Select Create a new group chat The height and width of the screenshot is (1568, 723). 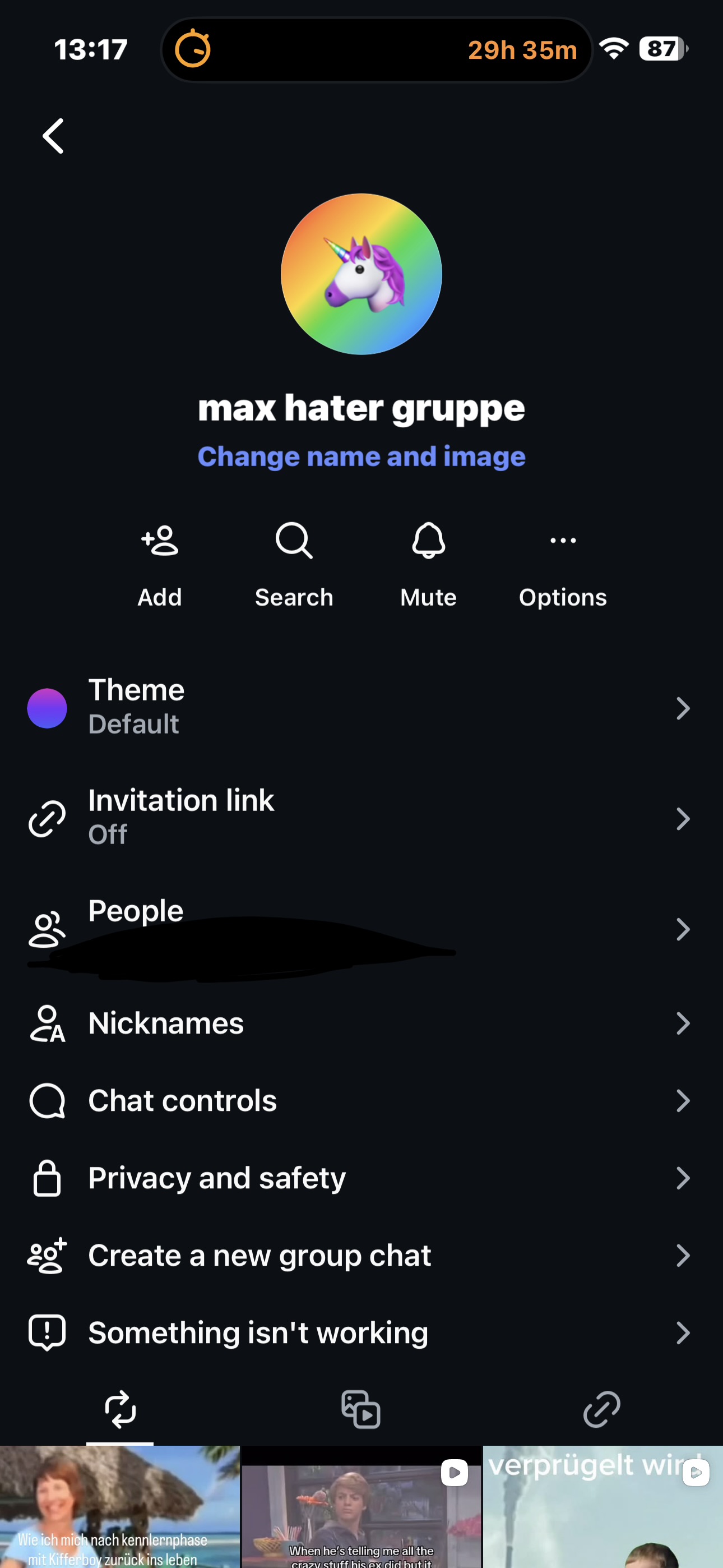click(361, 1255)
